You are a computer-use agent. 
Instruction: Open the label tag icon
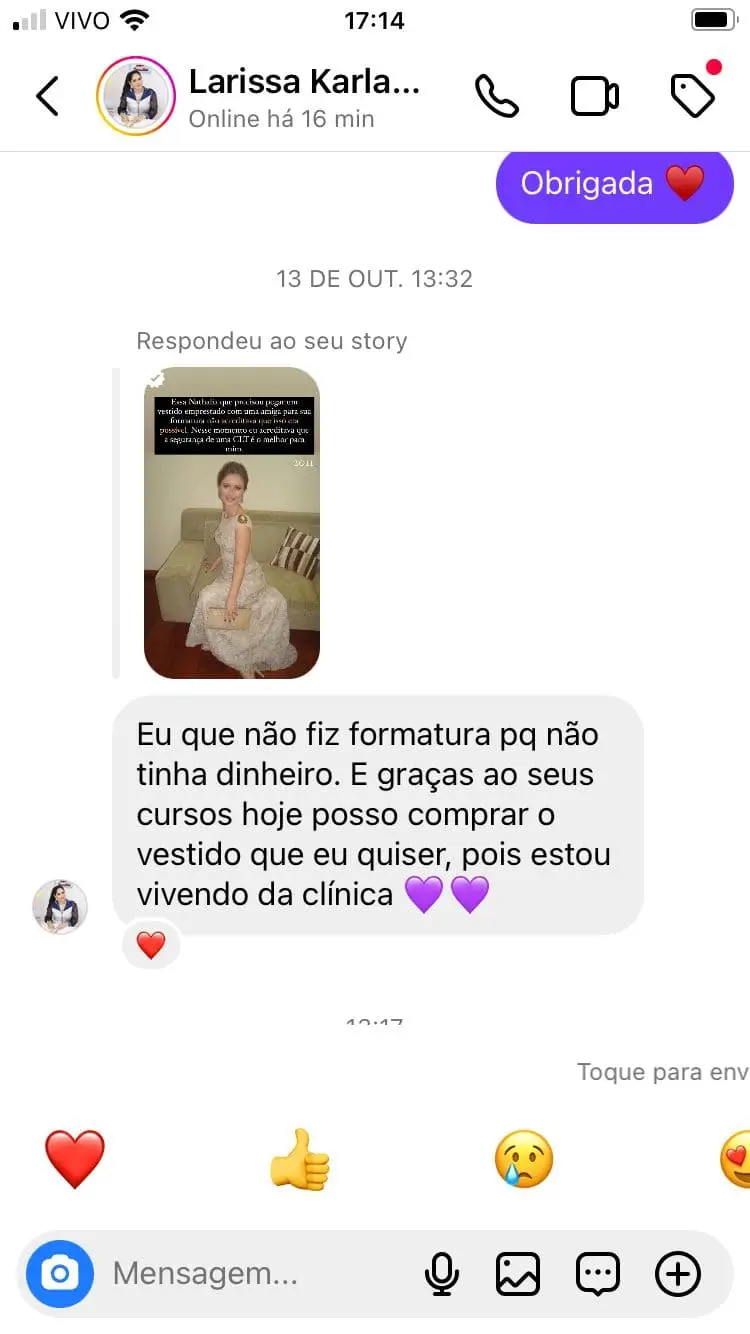tap(693, 94)
